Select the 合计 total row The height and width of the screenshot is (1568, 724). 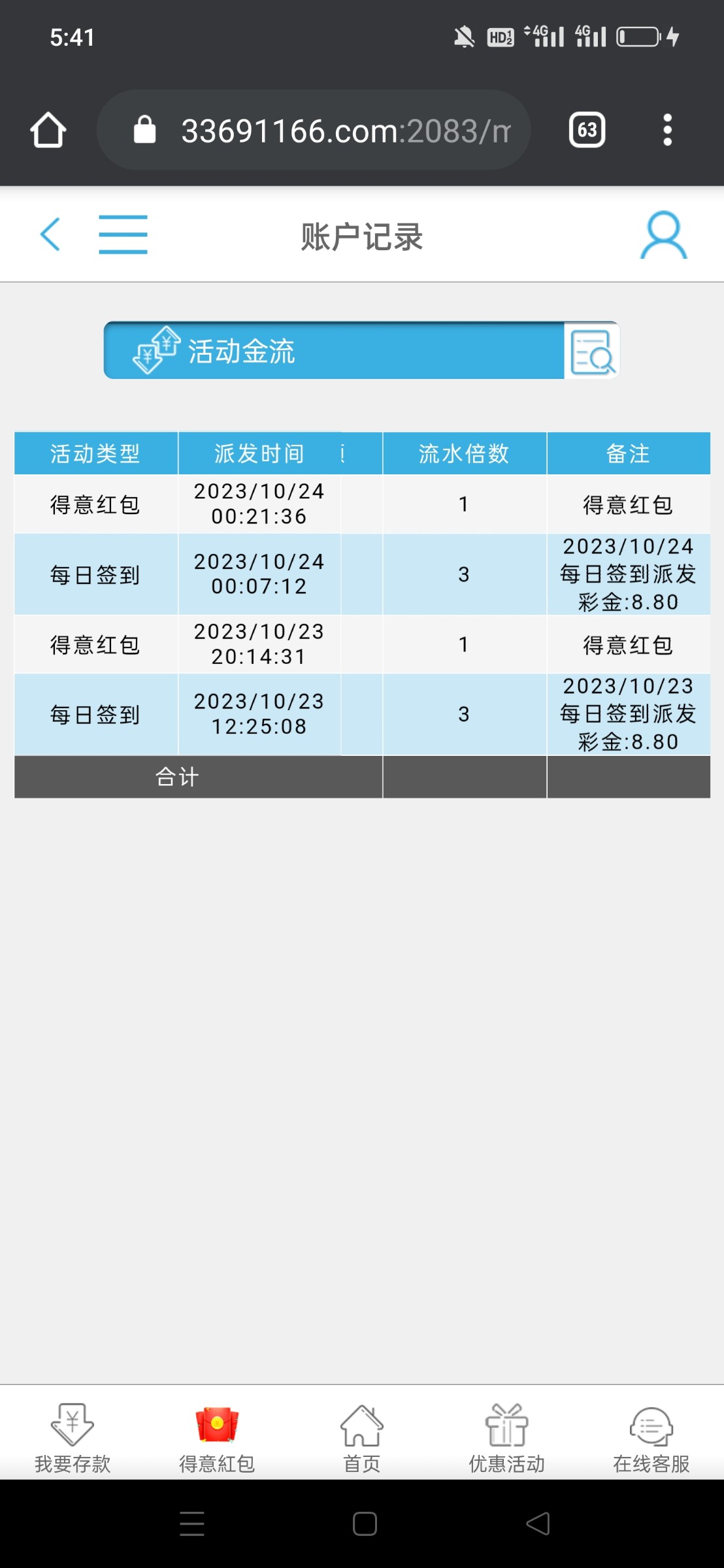point(196,777)
